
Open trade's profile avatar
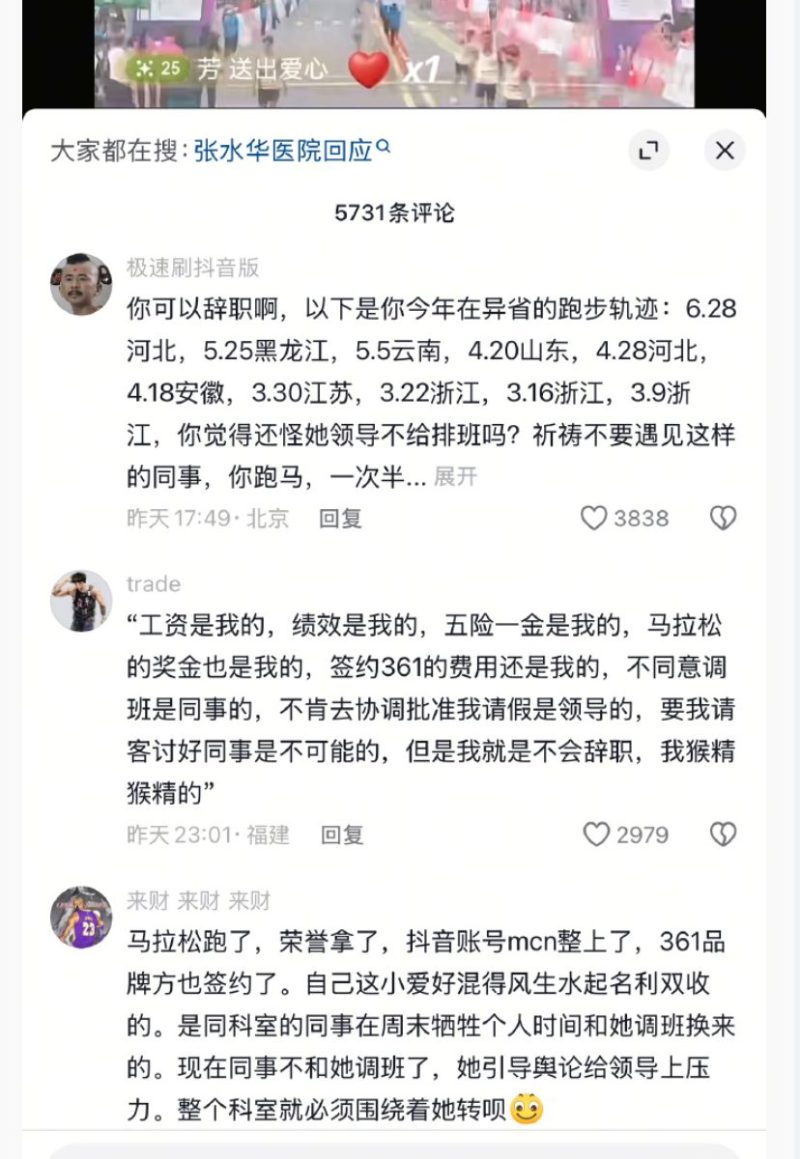coord(81,601)
